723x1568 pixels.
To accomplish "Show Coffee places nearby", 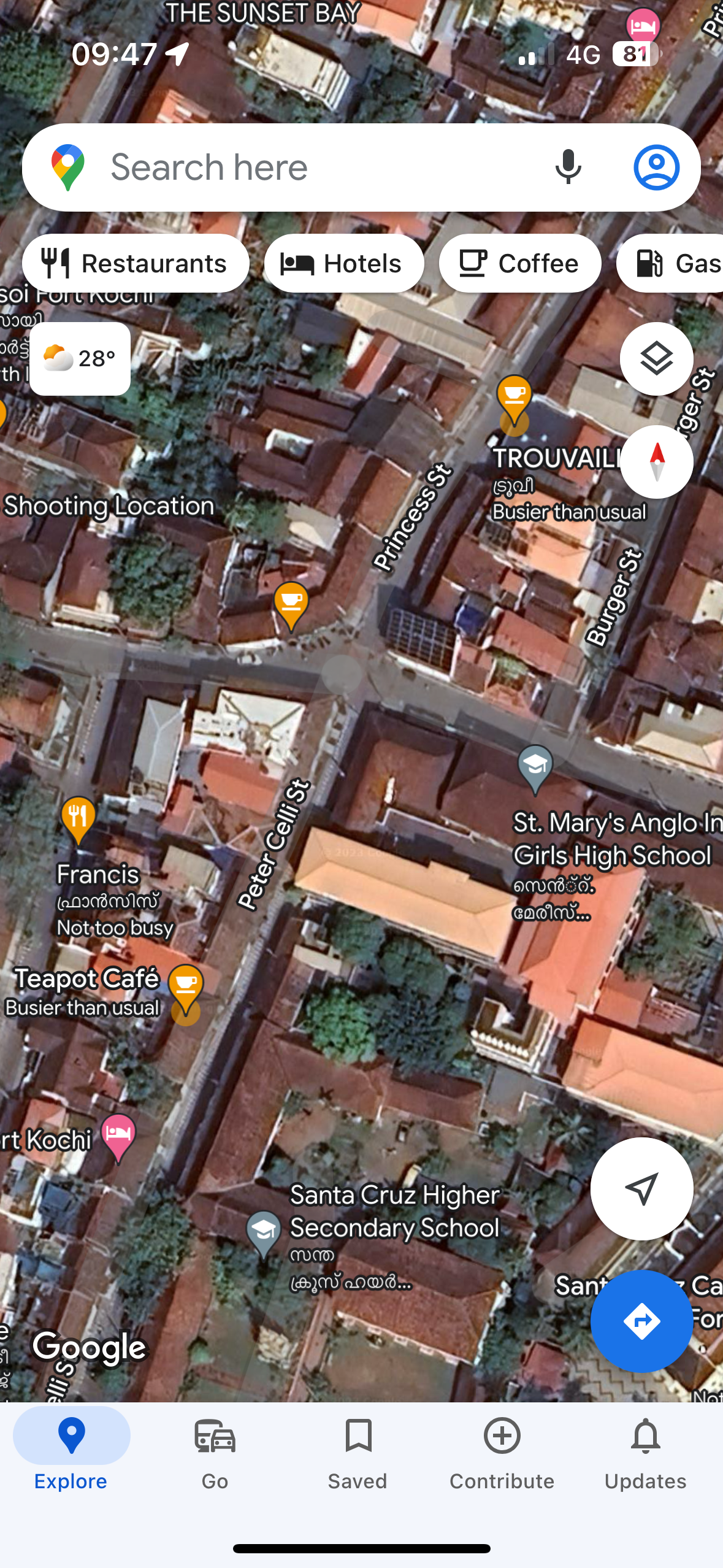I will click(x=519, y=263).
